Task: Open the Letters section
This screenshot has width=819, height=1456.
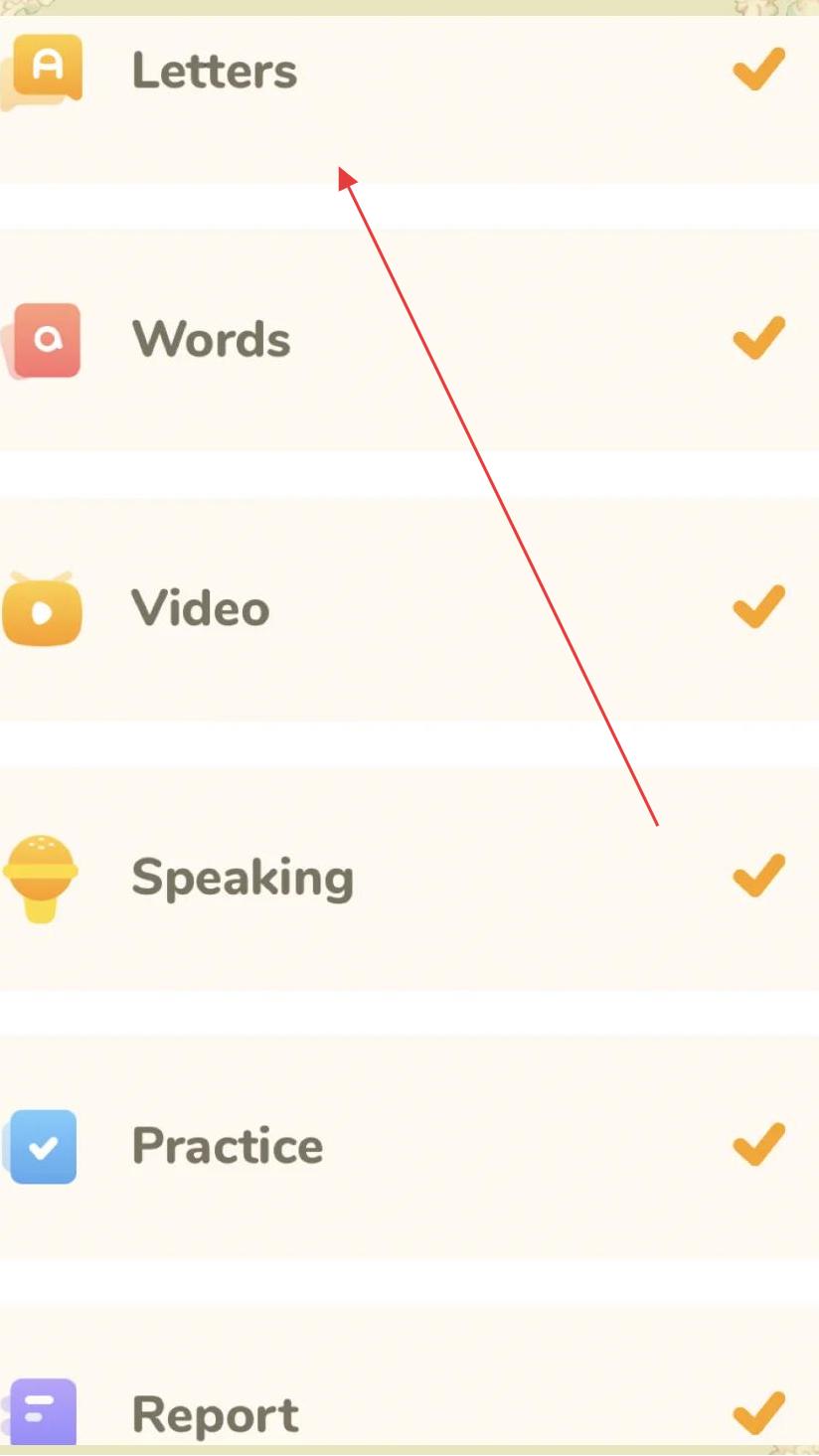Action: tap(409, 99)
